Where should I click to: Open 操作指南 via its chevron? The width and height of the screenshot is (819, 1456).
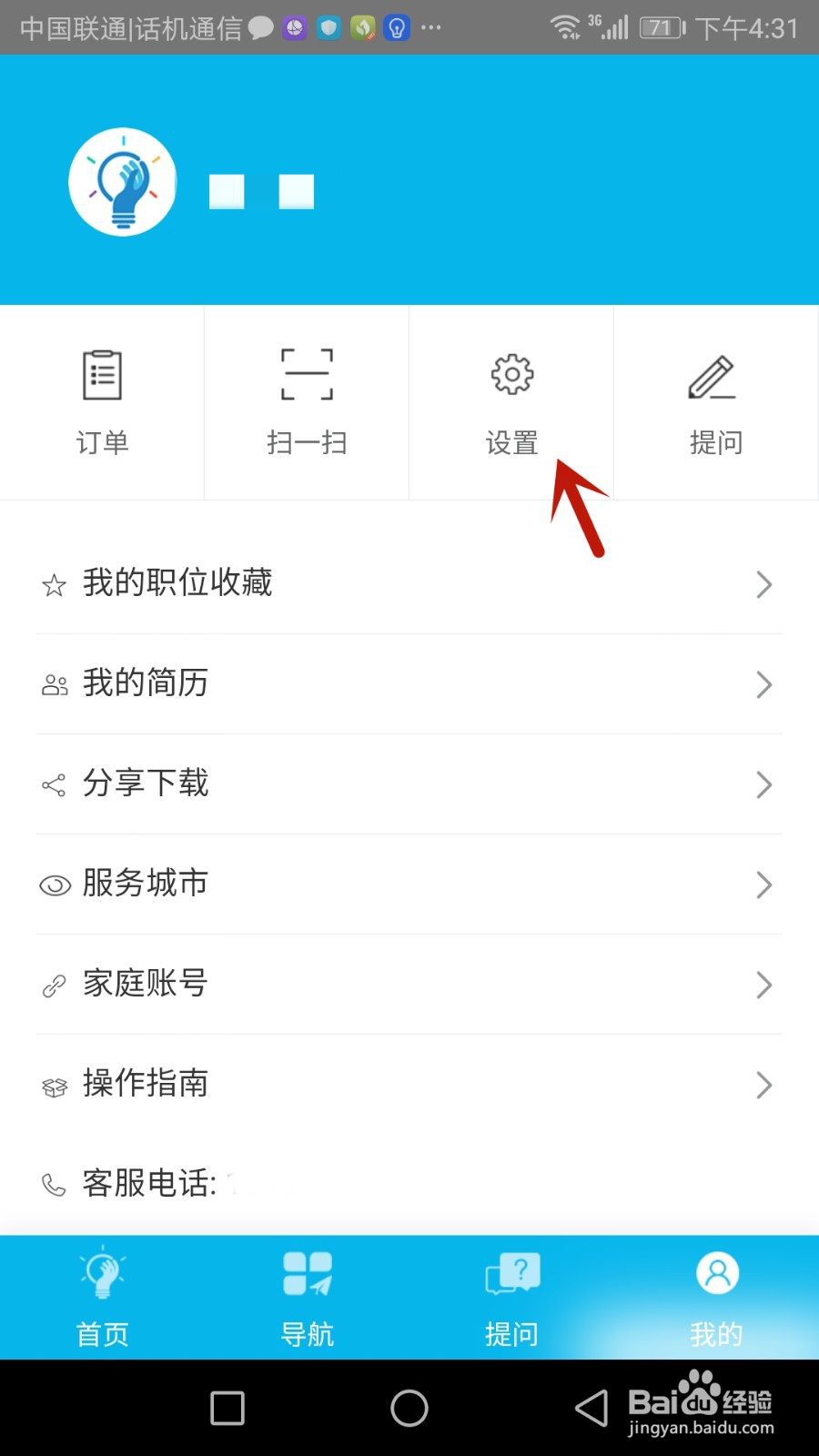click(764, 1084)
